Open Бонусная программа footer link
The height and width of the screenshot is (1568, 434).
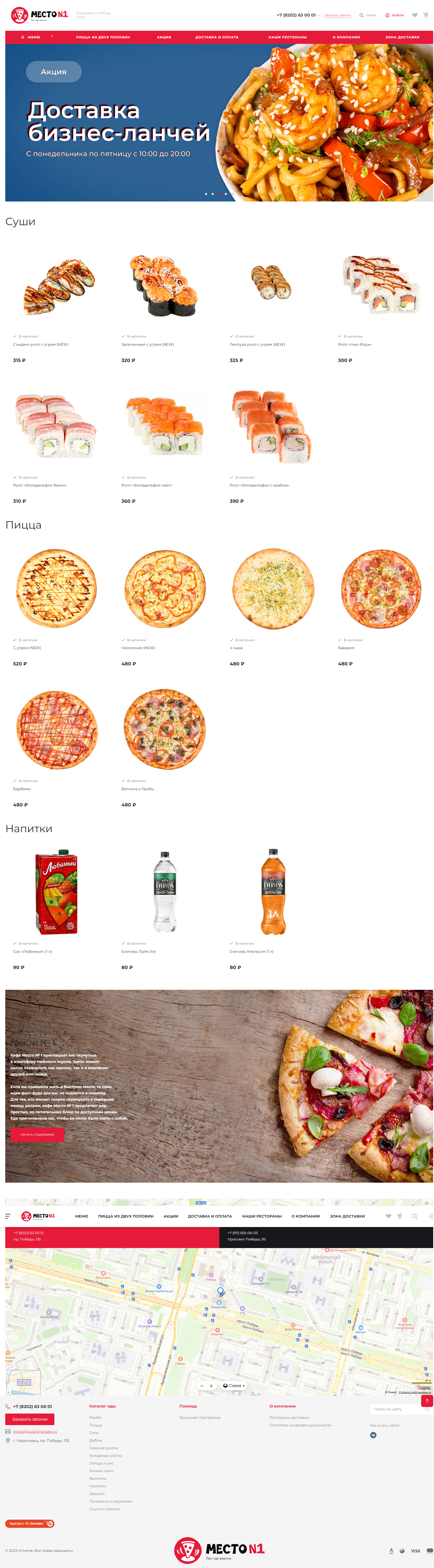(200, 1418)
